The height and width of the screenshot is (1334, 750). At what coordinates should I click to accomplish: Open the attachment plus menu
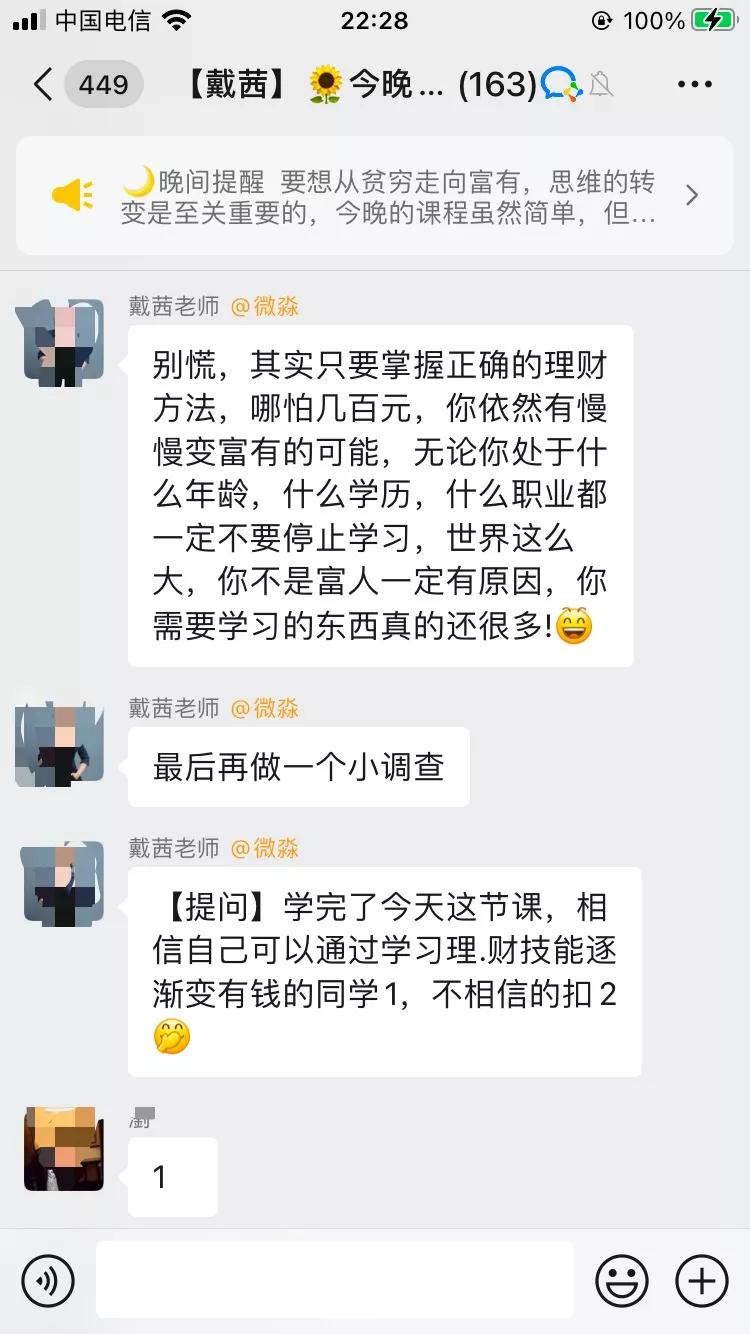pos(702,1280)
